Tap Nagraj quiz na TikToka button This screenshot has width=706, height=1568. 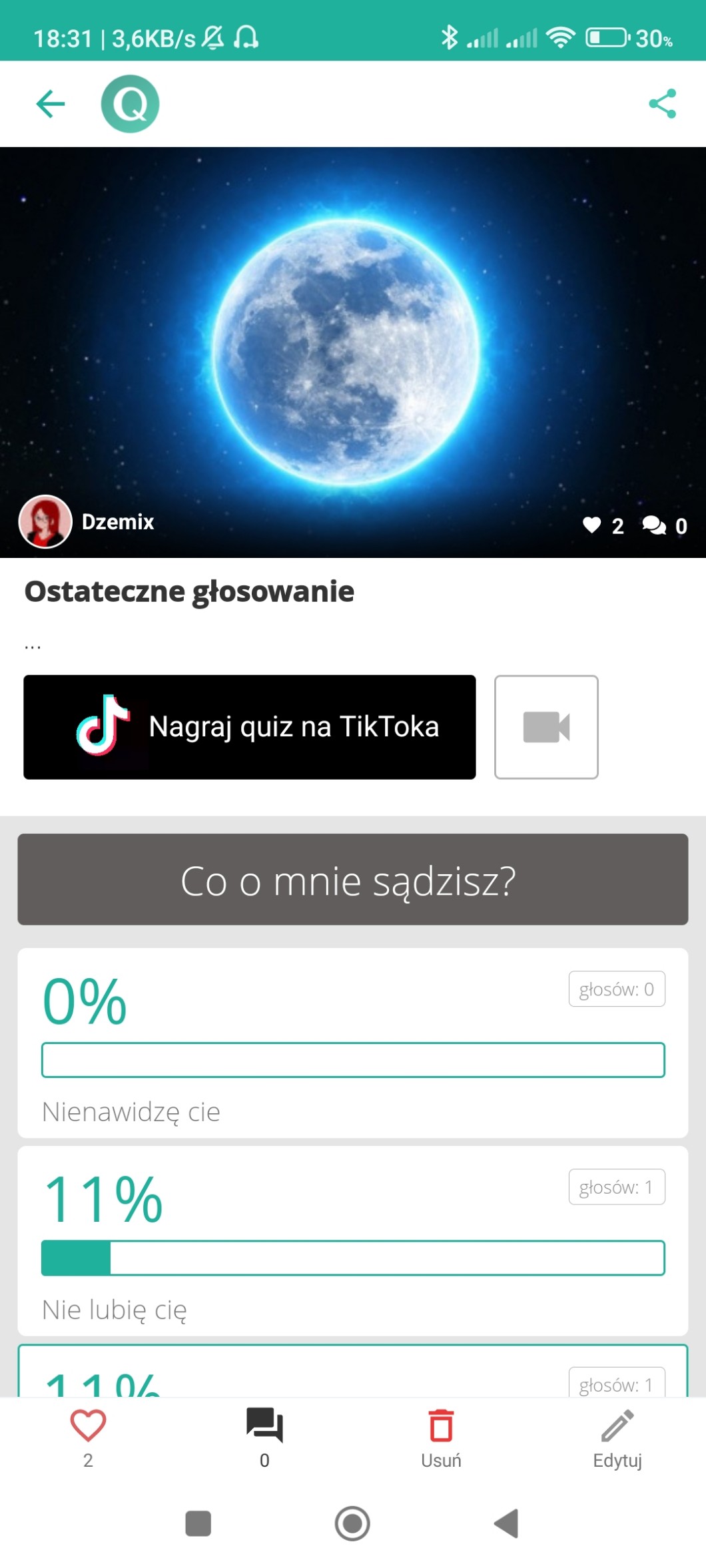coord(250,727)
